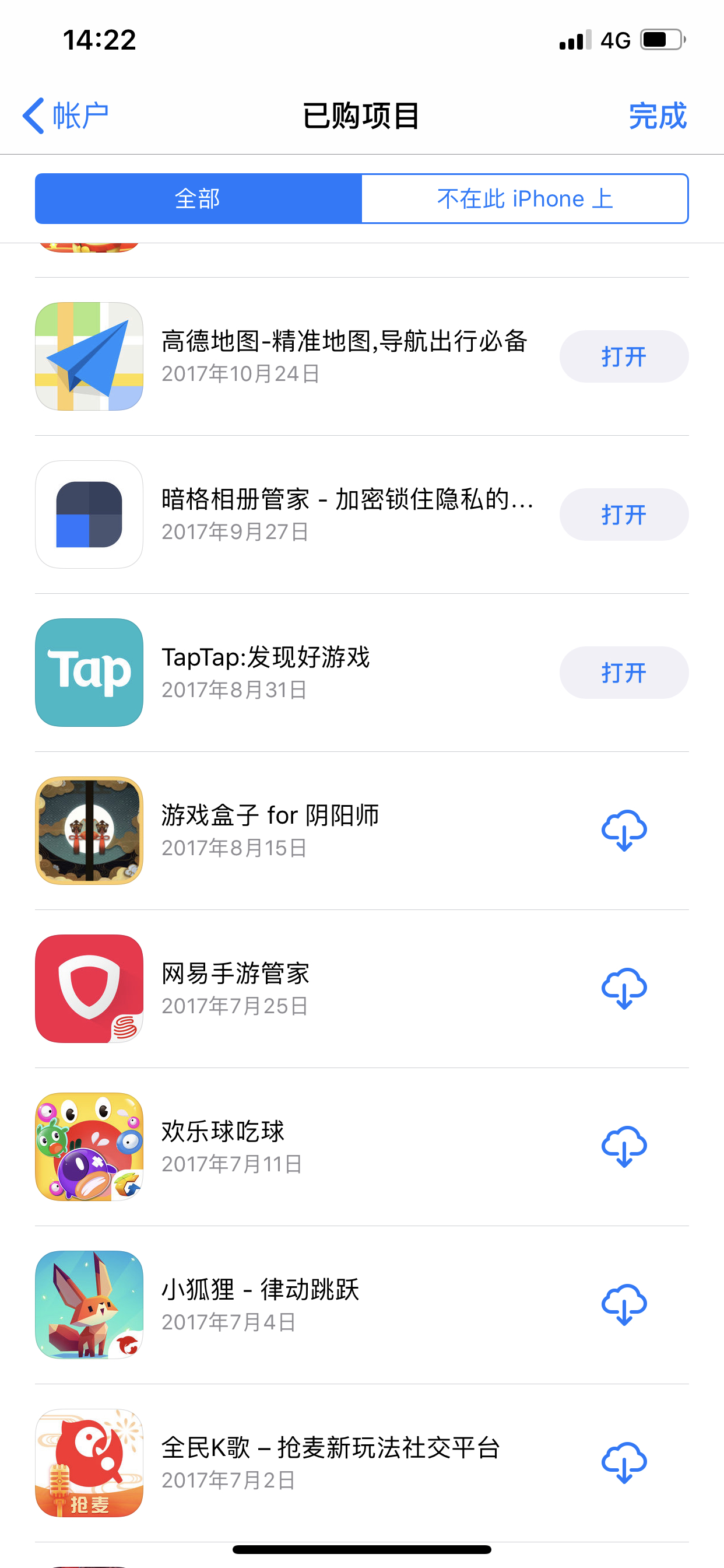The height and width of the screenshot is (1568, 724).
Task: Download 游戏盒子 for 阴阳师 from the cloud
Action: [624, 830]
